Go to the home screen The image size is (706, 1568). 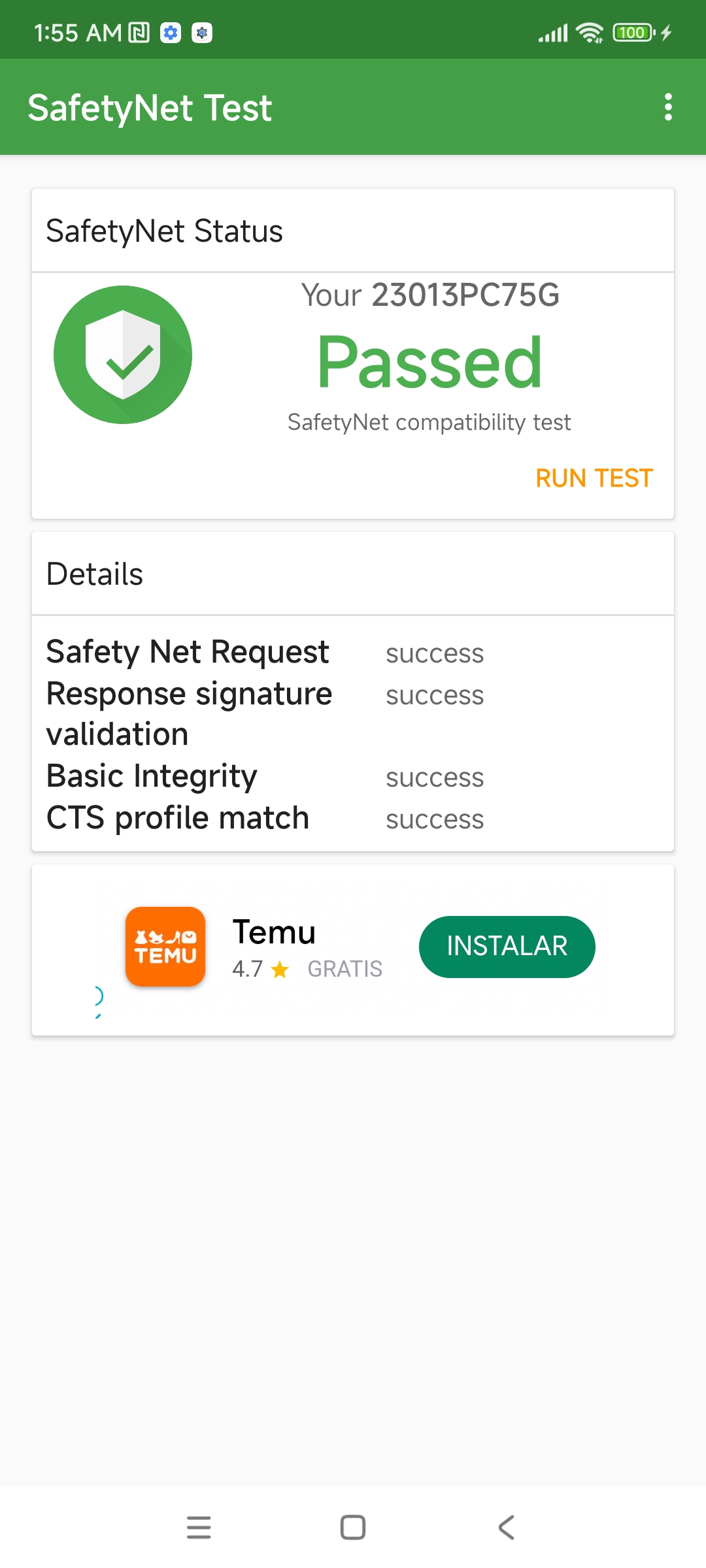click(x=353, y=1527)
